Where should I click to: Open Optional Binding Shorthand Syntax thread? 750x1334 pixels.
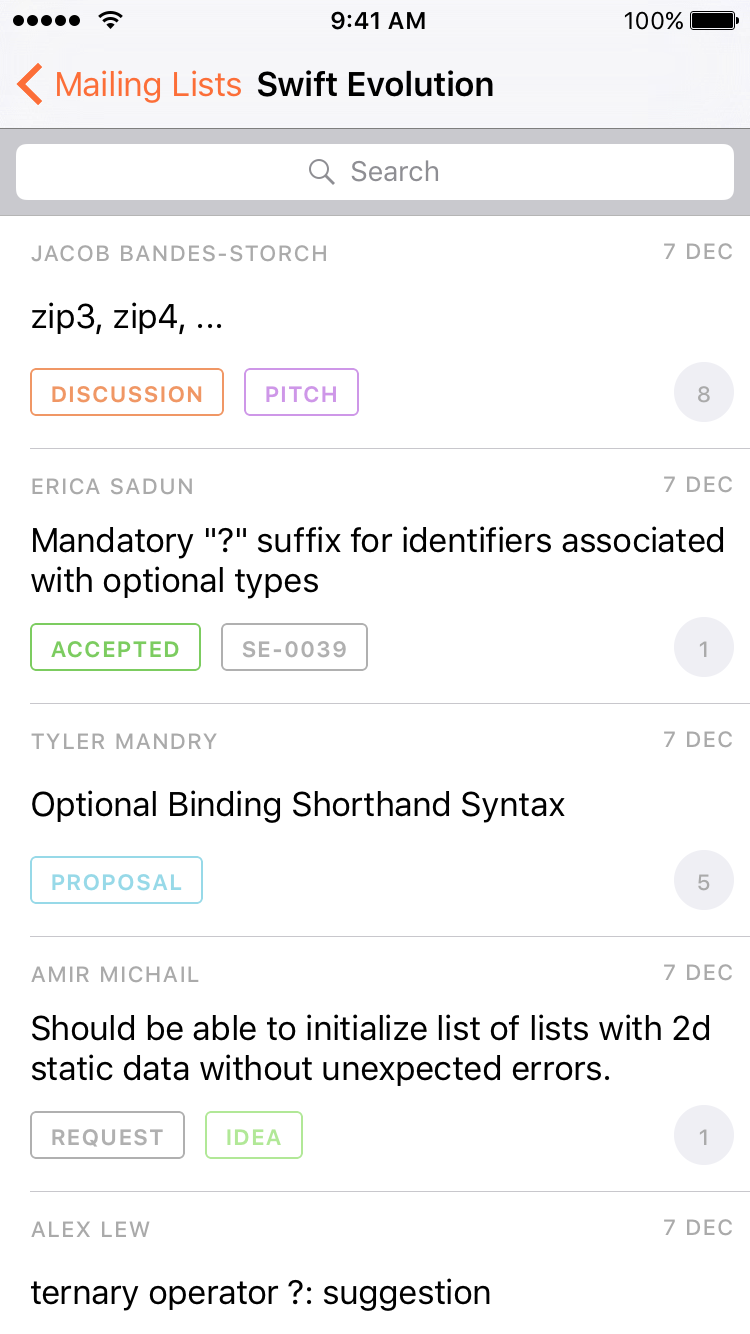coord(298,805)
